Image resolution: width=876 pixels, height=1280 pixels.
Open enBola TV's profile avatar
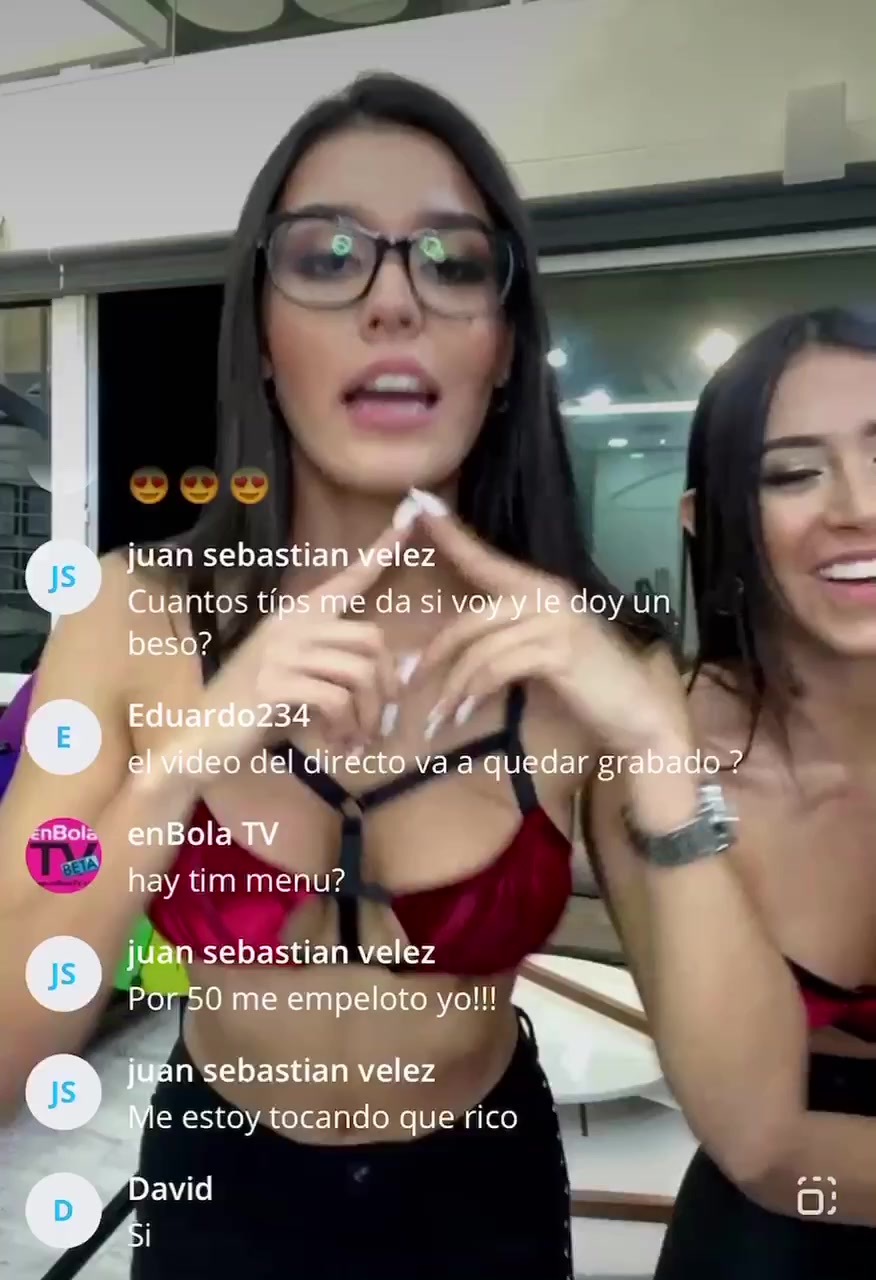point(63,855)
